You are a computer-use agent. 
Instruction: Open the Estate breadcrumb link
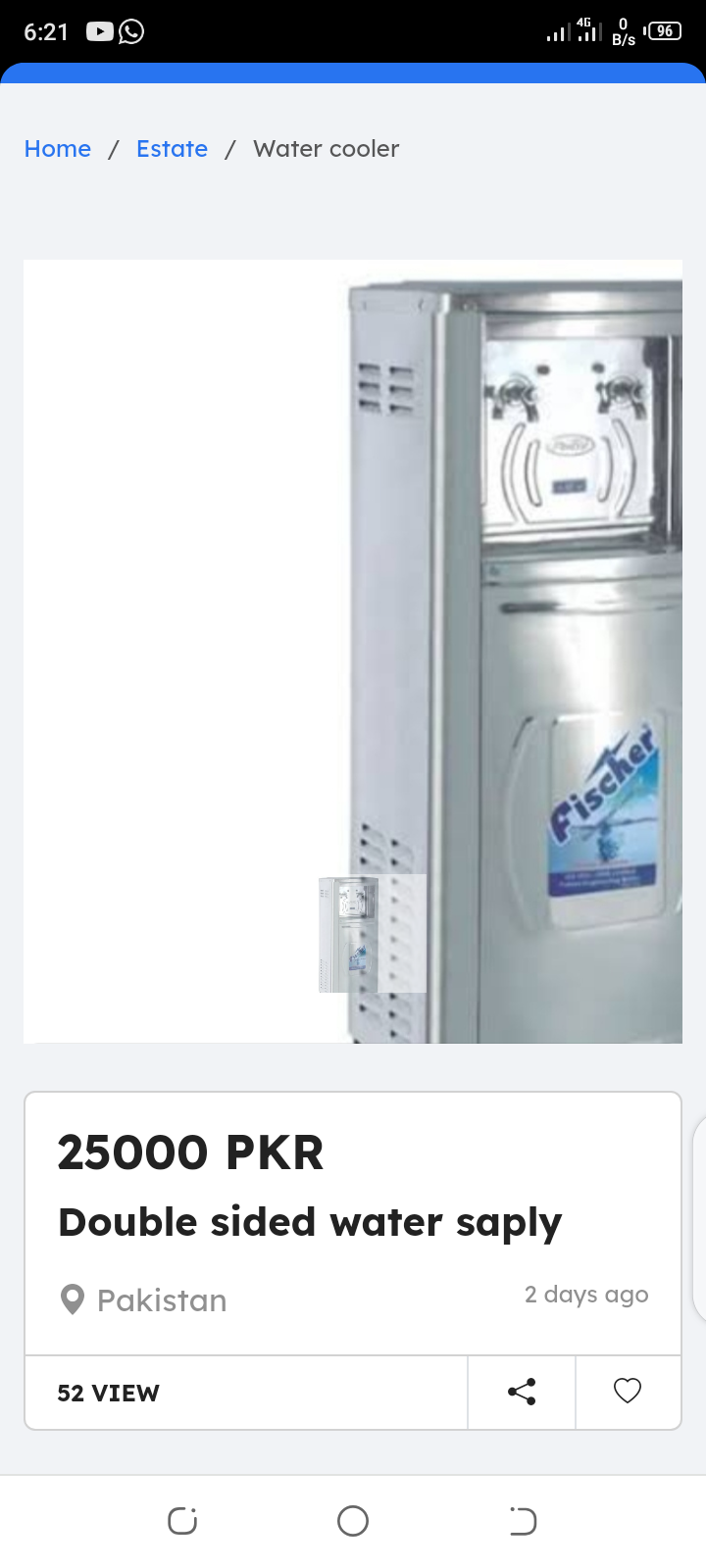[x=172, y=149]
